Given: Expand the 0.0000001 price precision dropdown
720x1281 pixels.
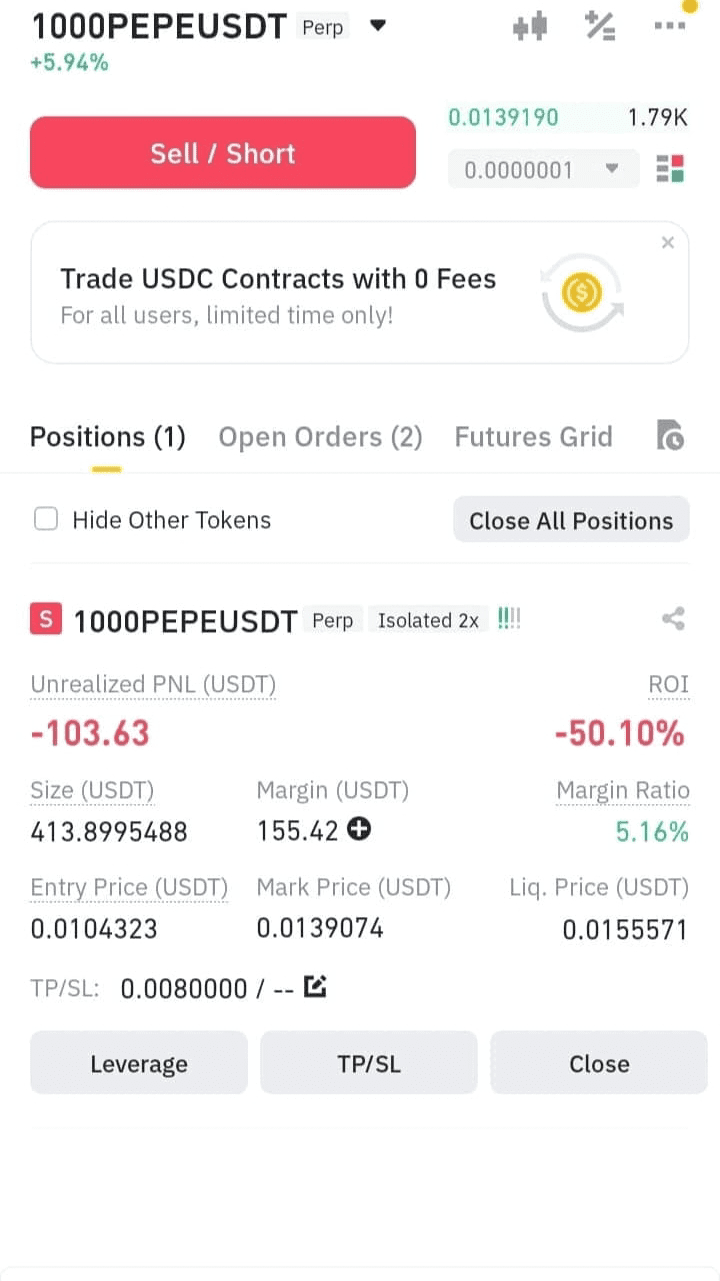Looking at the screenshot, I should (543, 170).
